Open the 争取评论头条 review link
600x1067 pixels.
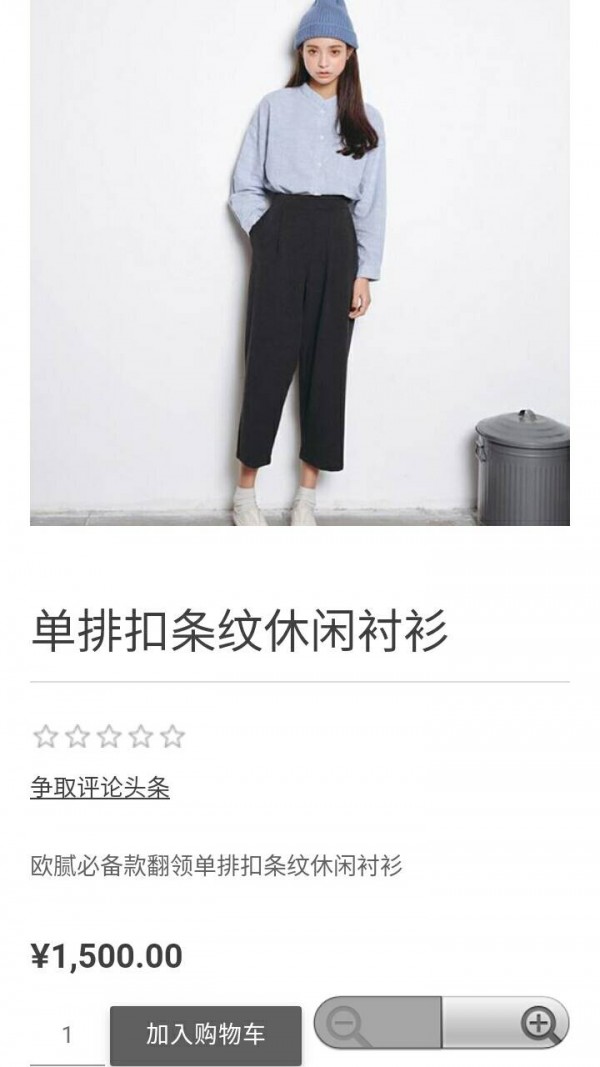coord(100,788)
